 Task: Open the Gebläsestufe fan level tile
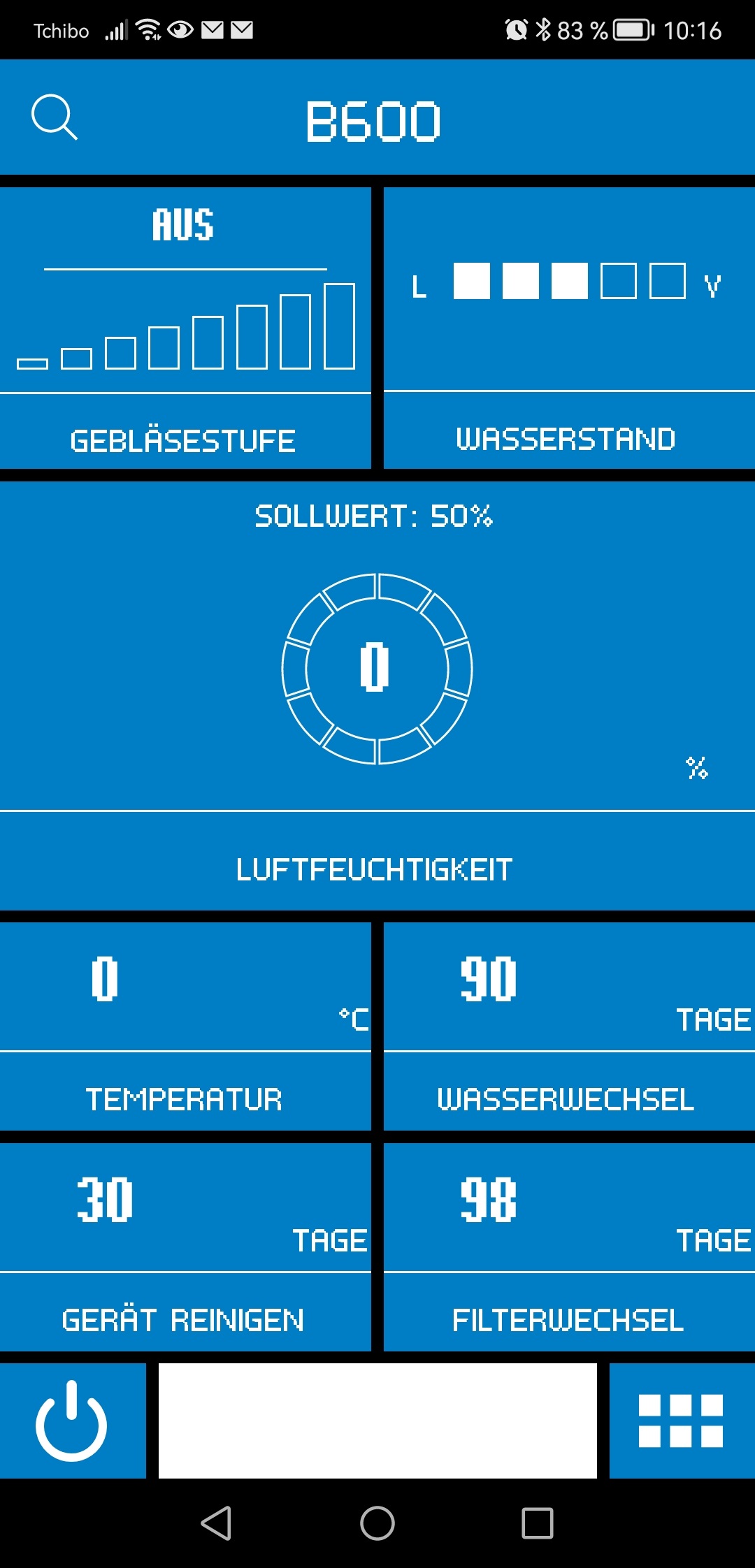[x=185, y=328]
